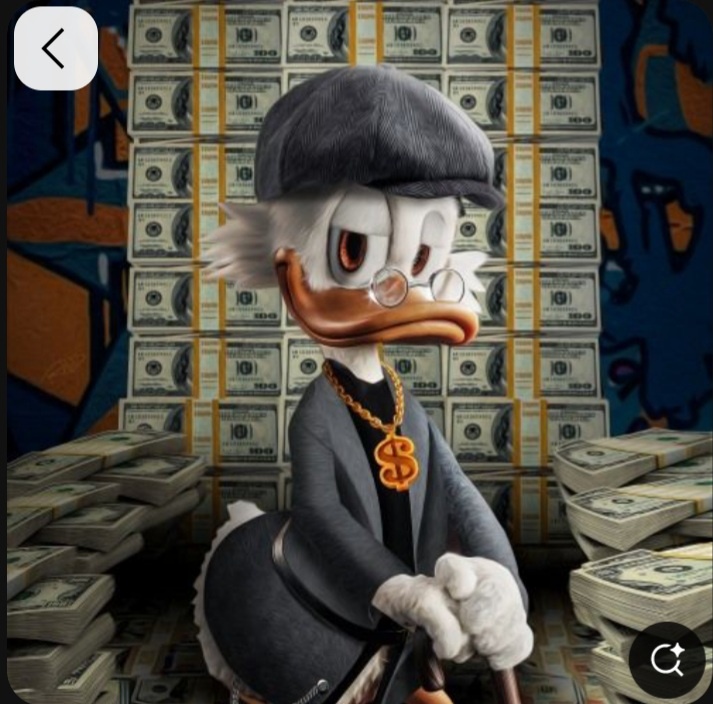This screenshot has height=704, width=713.
Task: Open the visual search lens icon
Action: point(666,659)
